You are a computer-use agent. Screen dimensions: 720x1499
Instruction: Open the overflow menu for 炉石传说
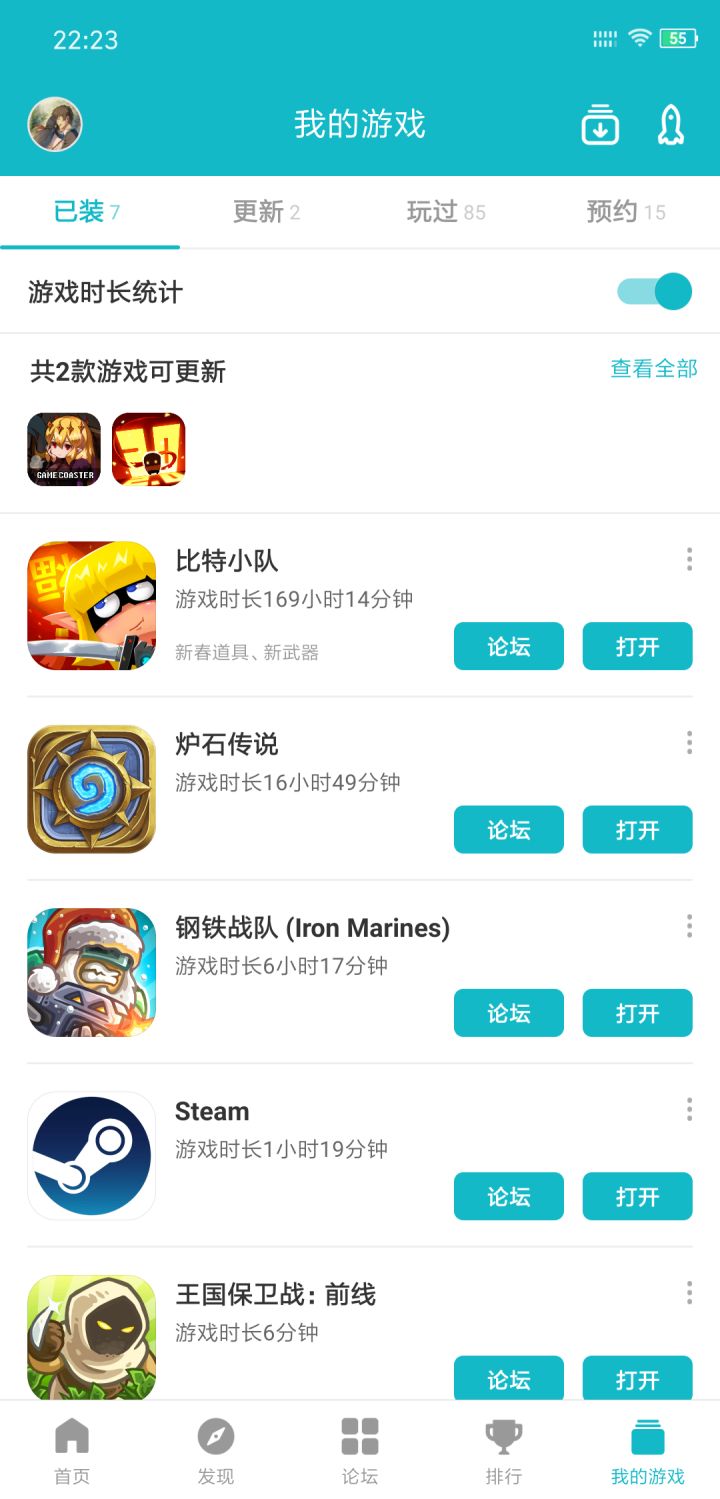688,742
